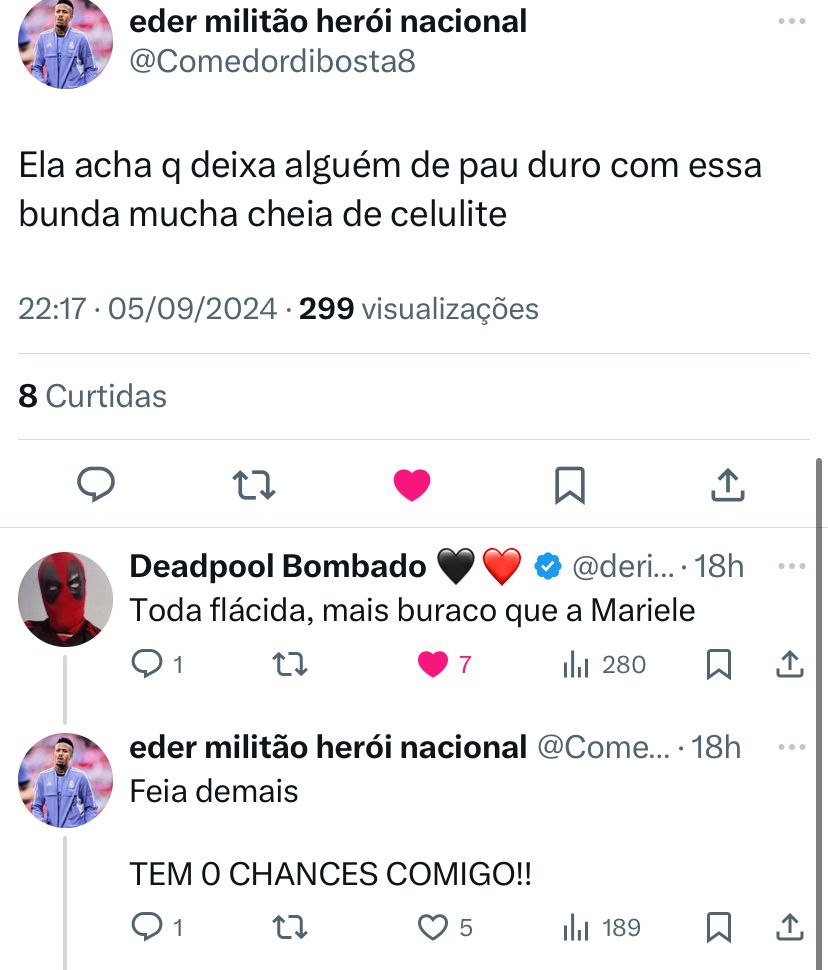This screenshot has width=828, height=970.
Task: Like the "Feia demais" reply
Action: pos(432,928)
